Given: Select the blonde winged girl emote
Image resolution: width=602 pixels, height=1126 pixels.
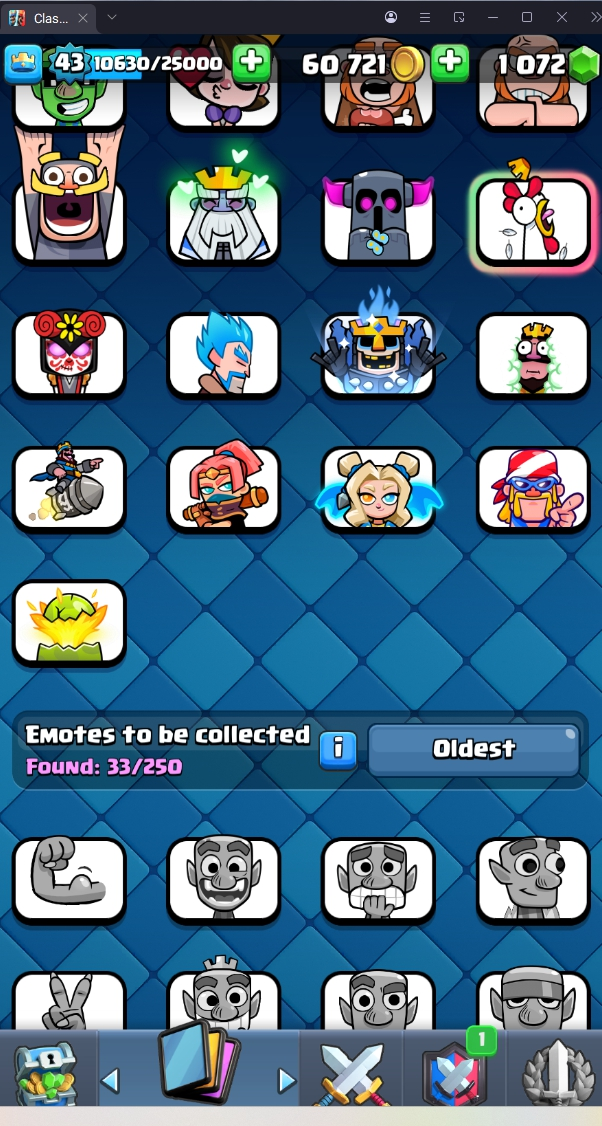Looking at the screenshot, I should pyautogui.click(x=378, y=490).
